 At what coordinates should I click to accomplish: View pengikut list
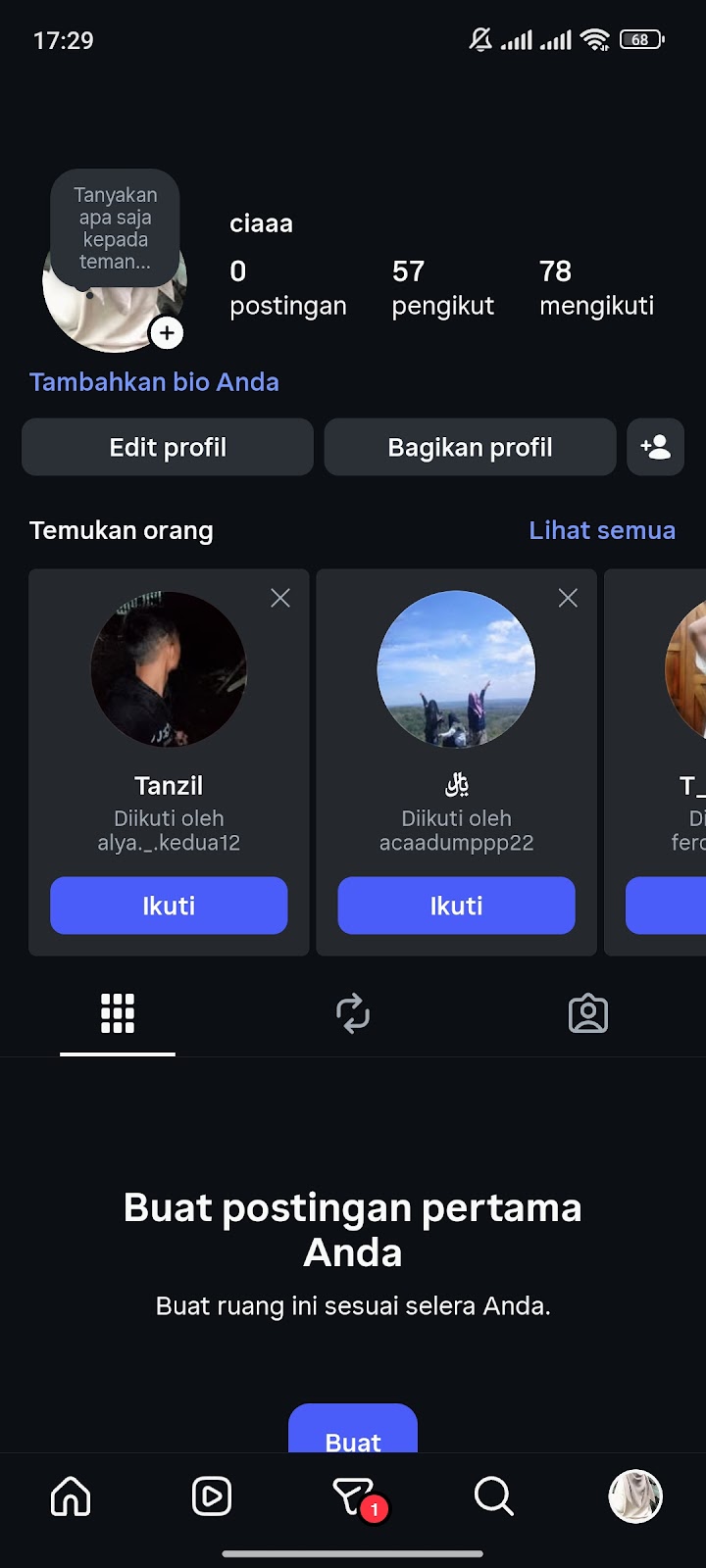pos(442,288)
